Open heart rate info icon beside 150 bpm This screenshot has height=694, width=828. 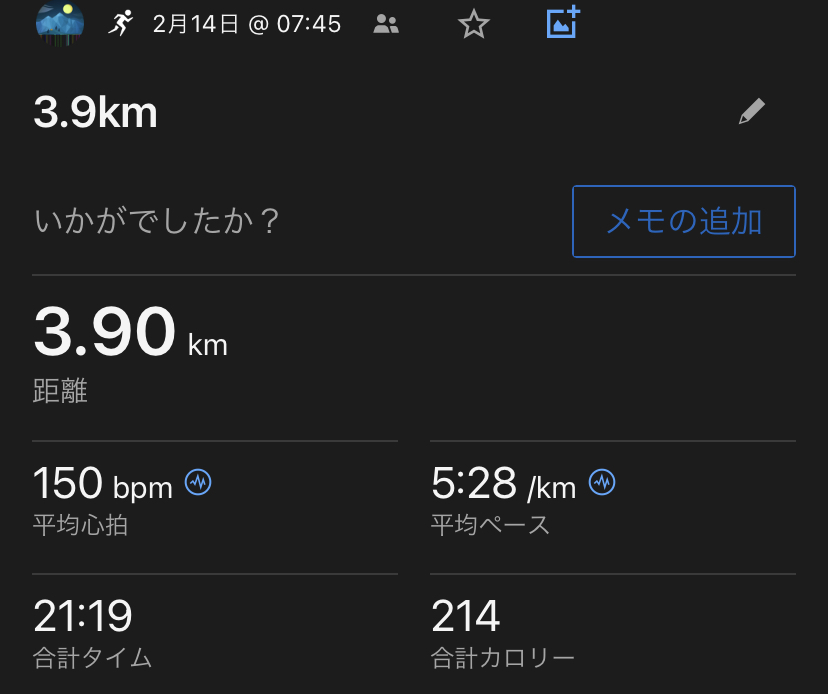coord(198,483)
